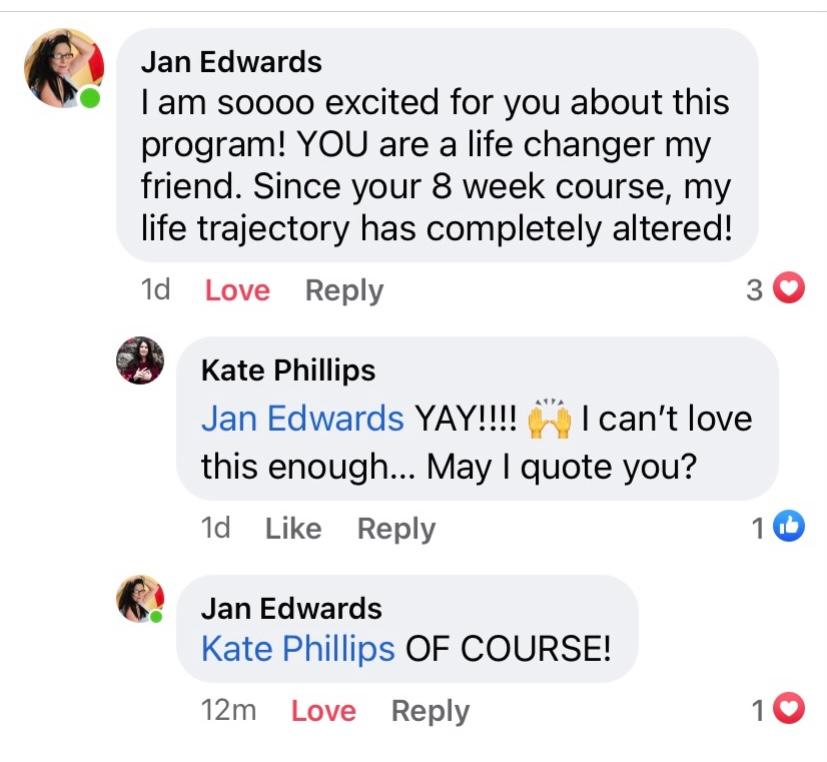Open the Kate Phillips mention in Jan's reply
Screen dimensions: 827x762
[298, 648]
